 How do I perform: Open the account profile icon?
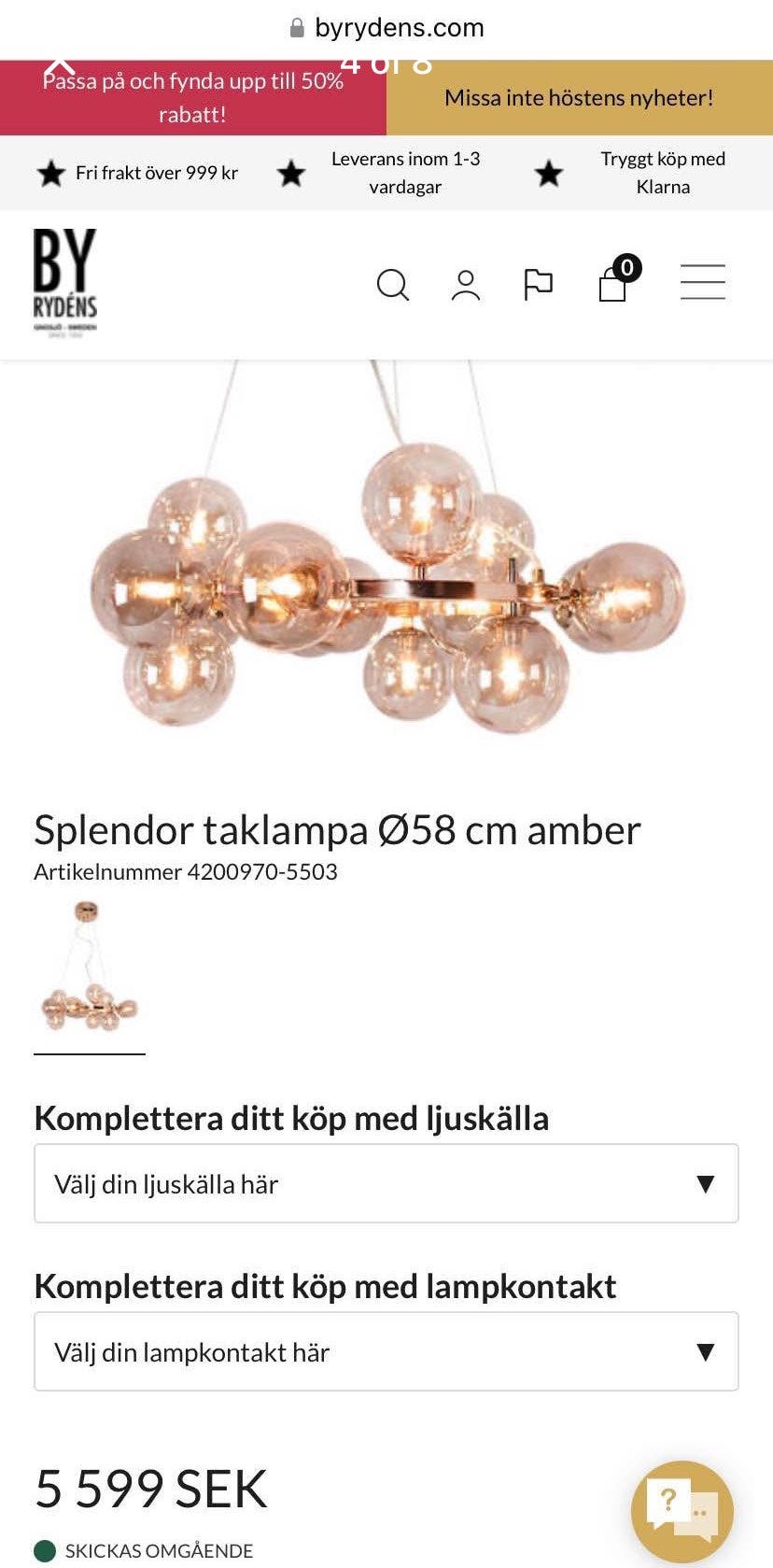coord(464,286)
